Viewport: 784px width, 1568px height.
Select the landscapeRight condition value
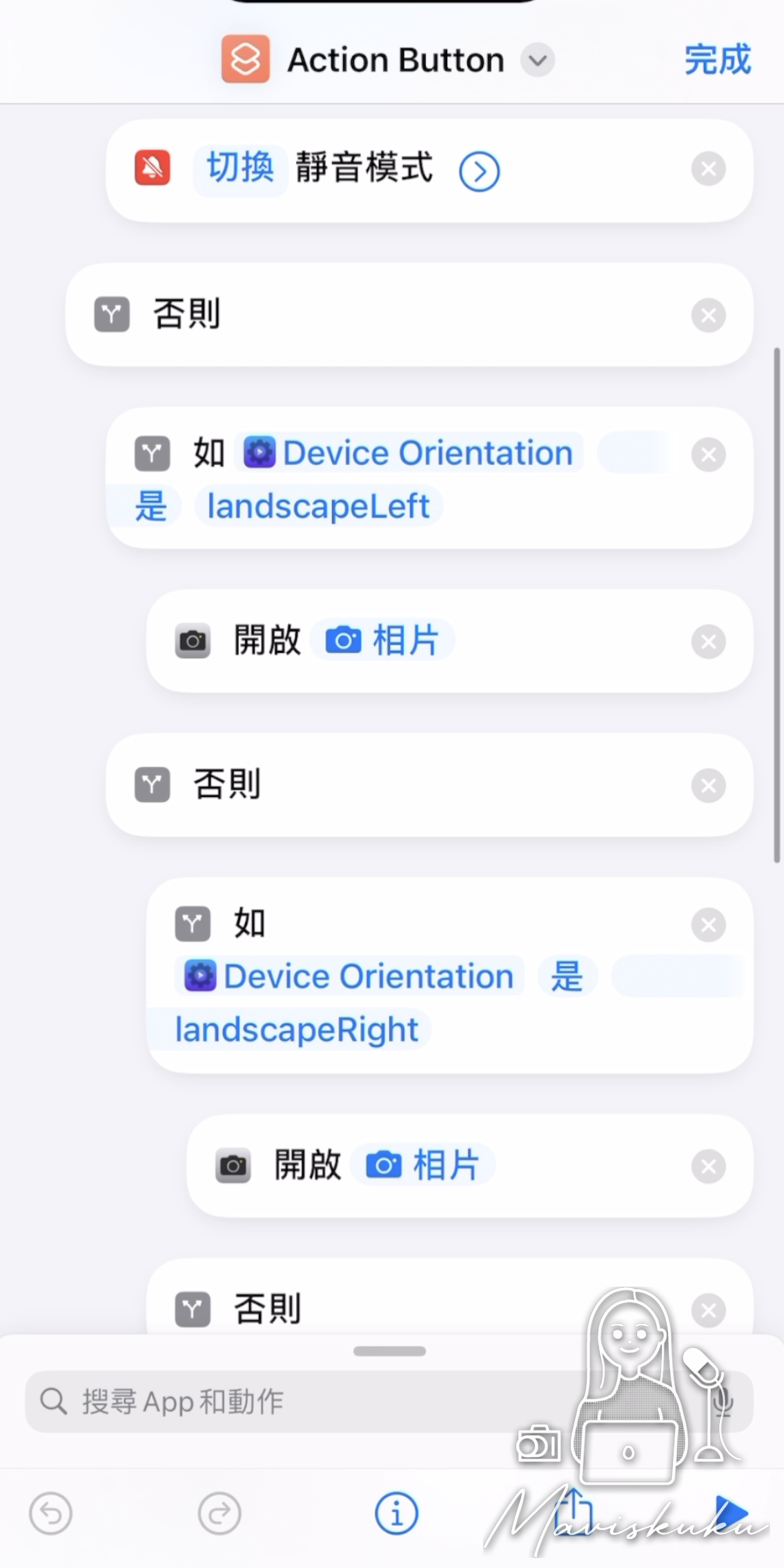tap(297, 1029)
